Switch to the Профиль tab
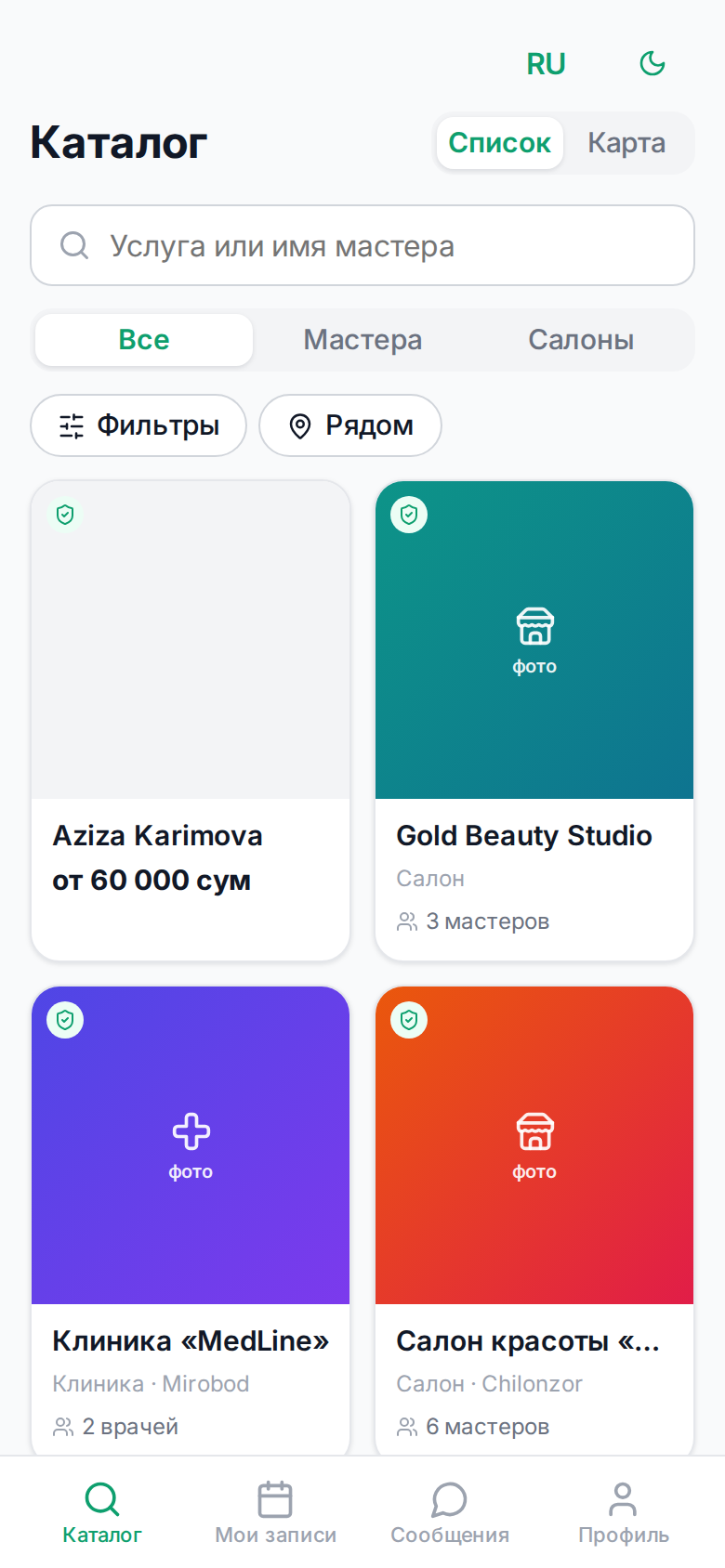Image resolution: width=725 pixels, height=1568 pixels. 623,1512
